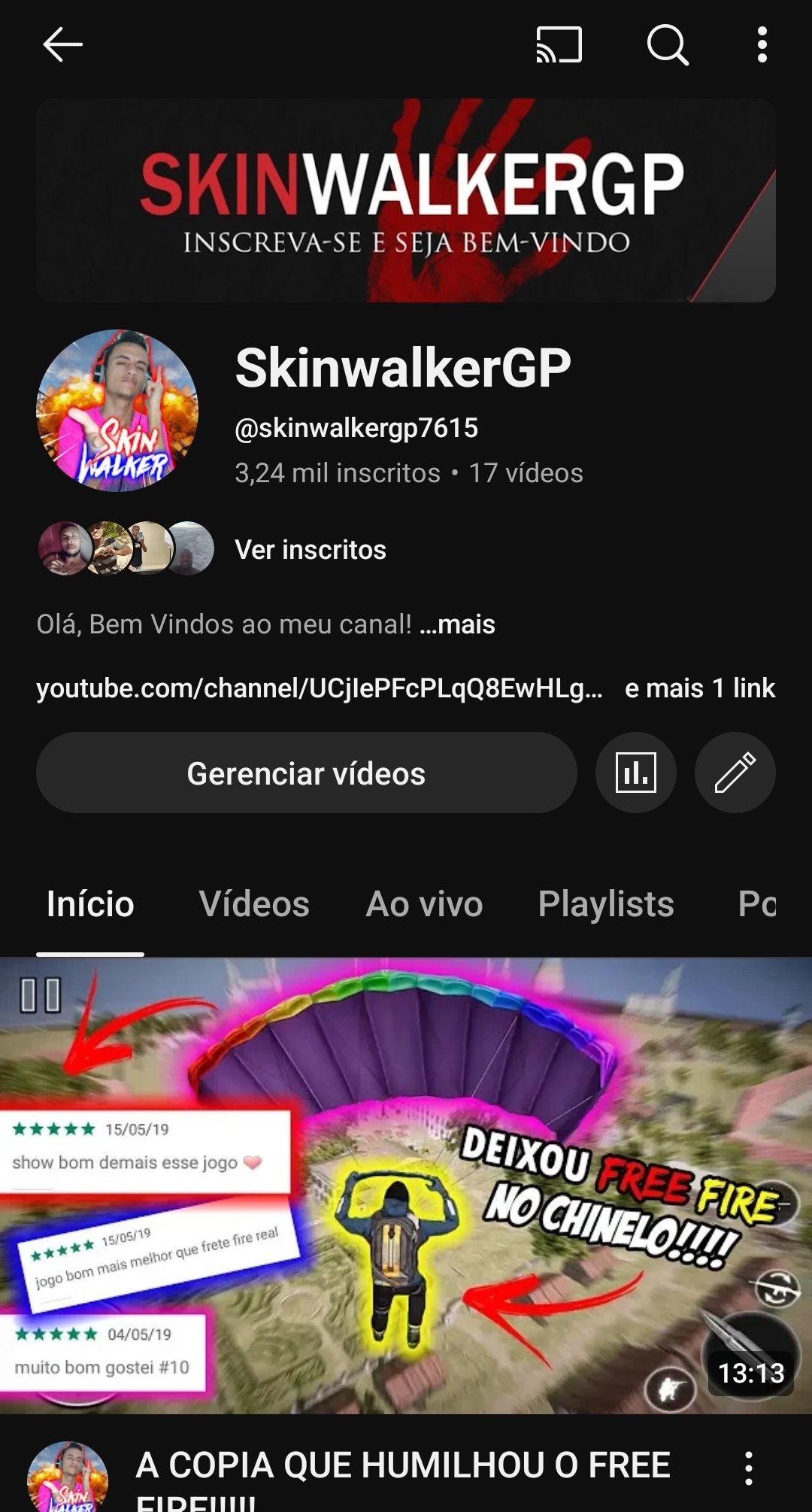Open channel analytics chart icon
Image resolution: width=812 pixels, height=1512 pixels.
pyautogui.click(x=635, y=773)
